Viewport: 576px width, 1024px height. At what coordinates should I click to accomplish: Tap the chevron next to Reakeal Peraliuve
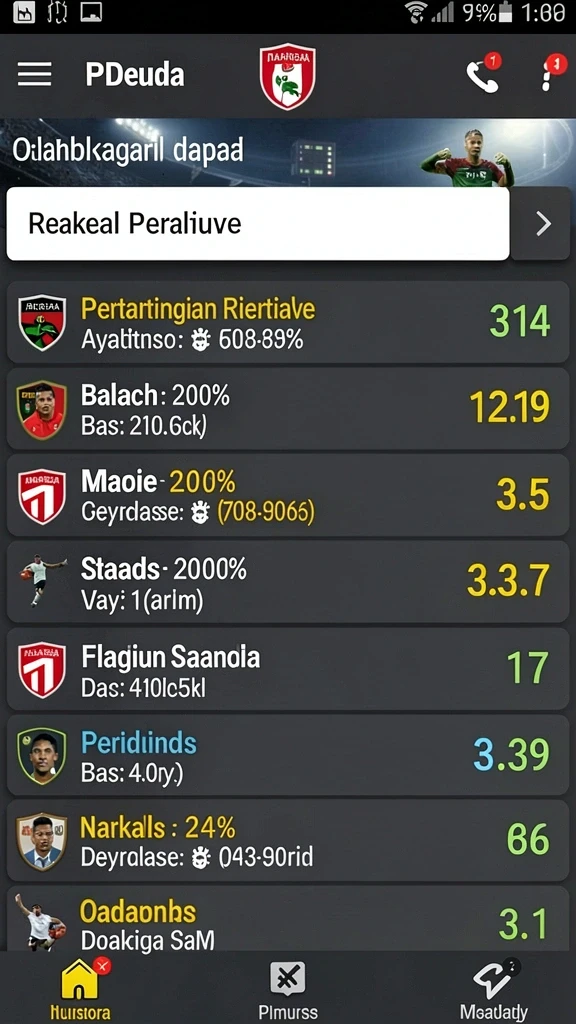tap(542, 224)
